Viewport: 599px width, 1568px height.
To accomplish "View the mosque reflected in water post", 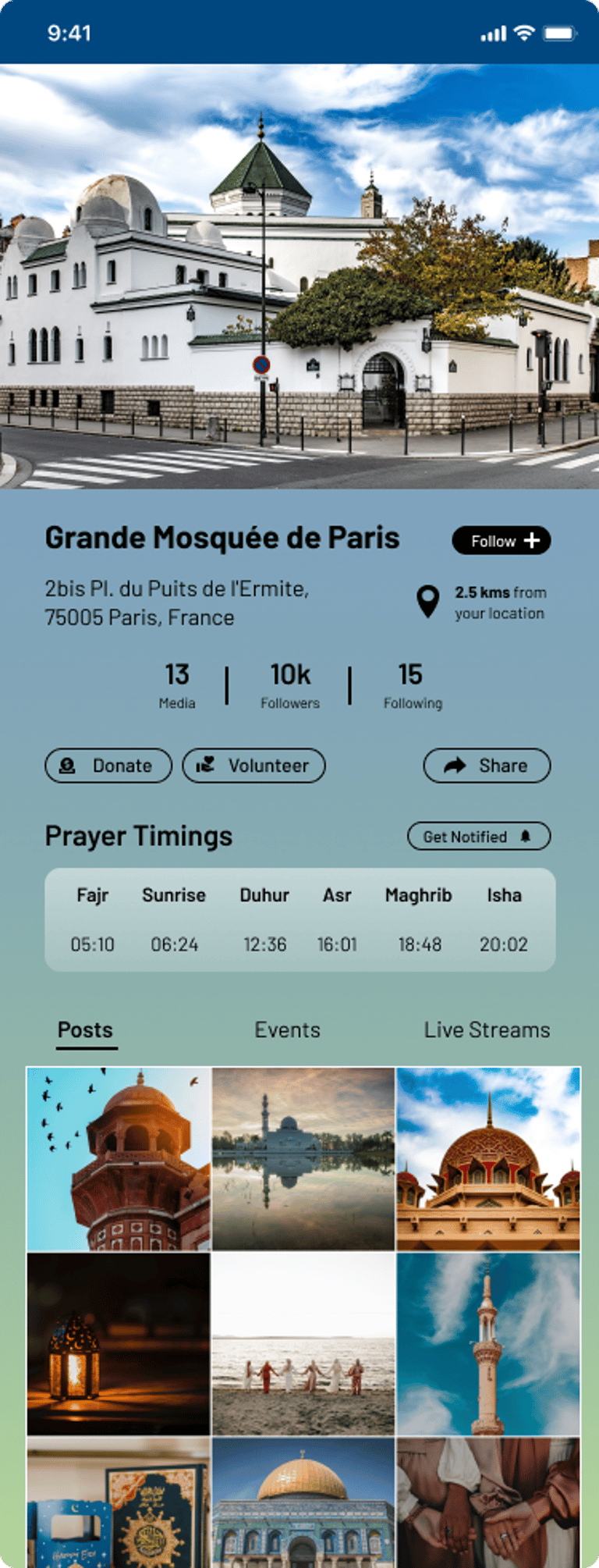I will [303, 1159].
